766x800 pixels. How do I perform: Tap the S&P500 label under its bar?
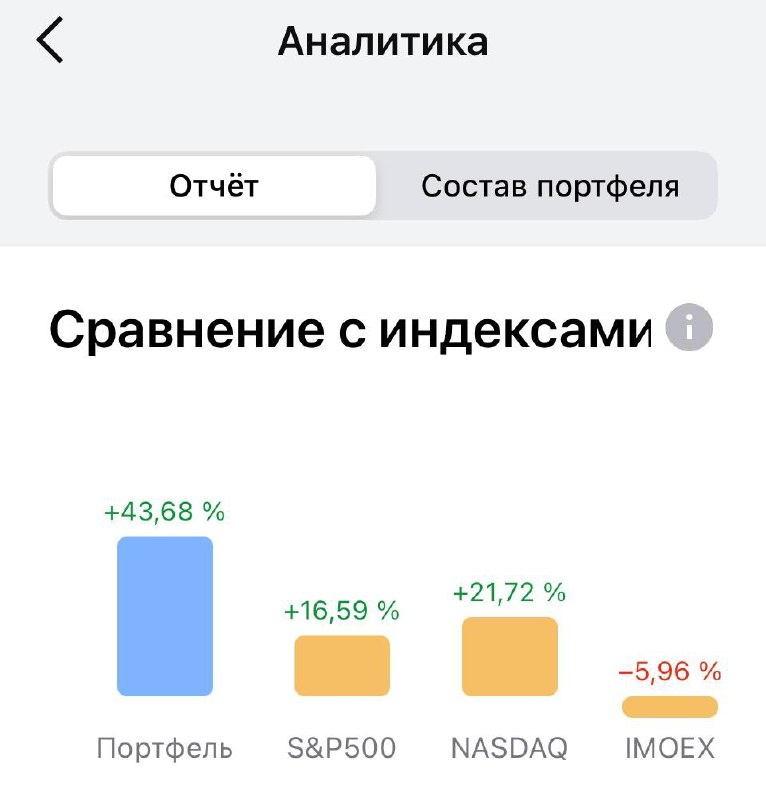(342, 746)
